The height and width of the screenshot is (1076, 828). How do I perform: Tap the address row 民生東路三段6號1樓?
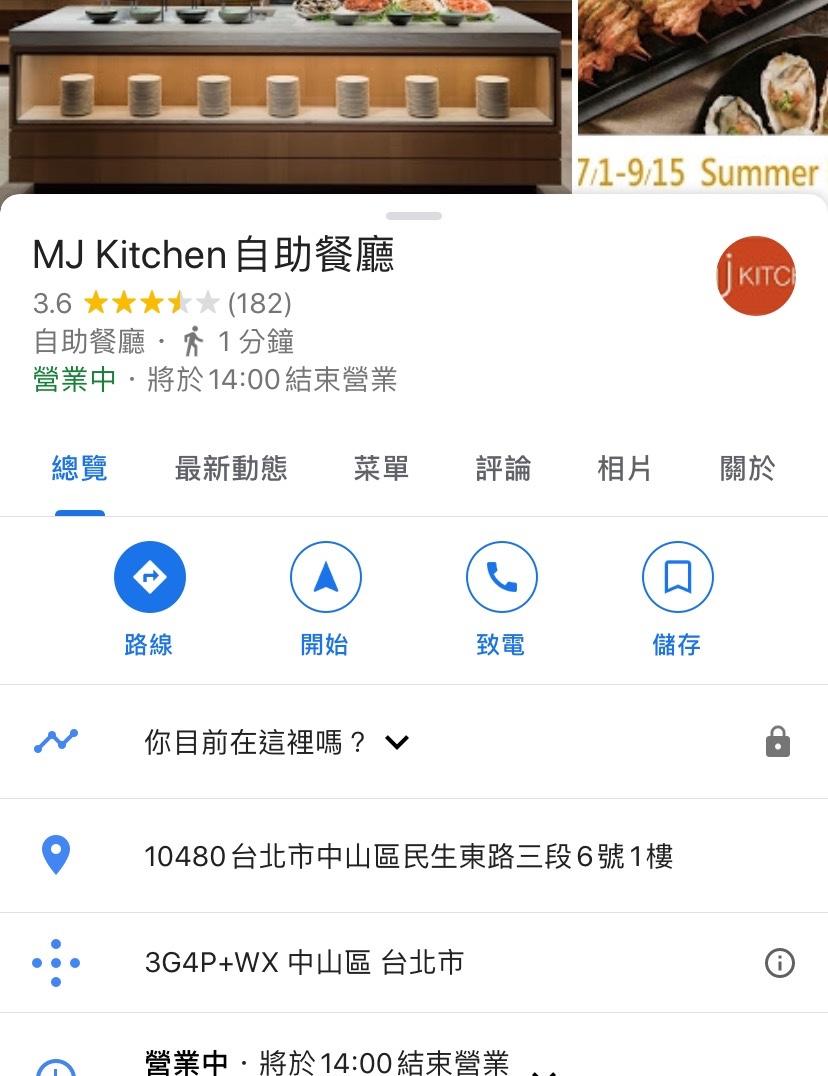(x=408, y=856)
